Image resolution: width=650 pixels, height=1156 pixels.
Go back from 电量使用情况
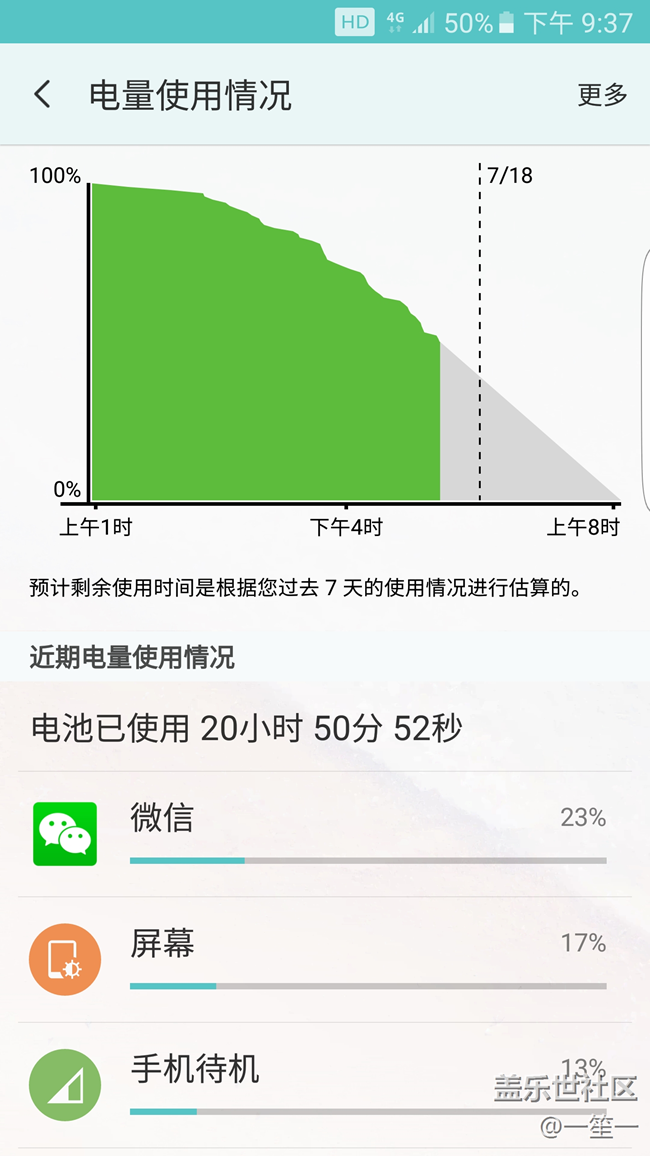(43, 95)
